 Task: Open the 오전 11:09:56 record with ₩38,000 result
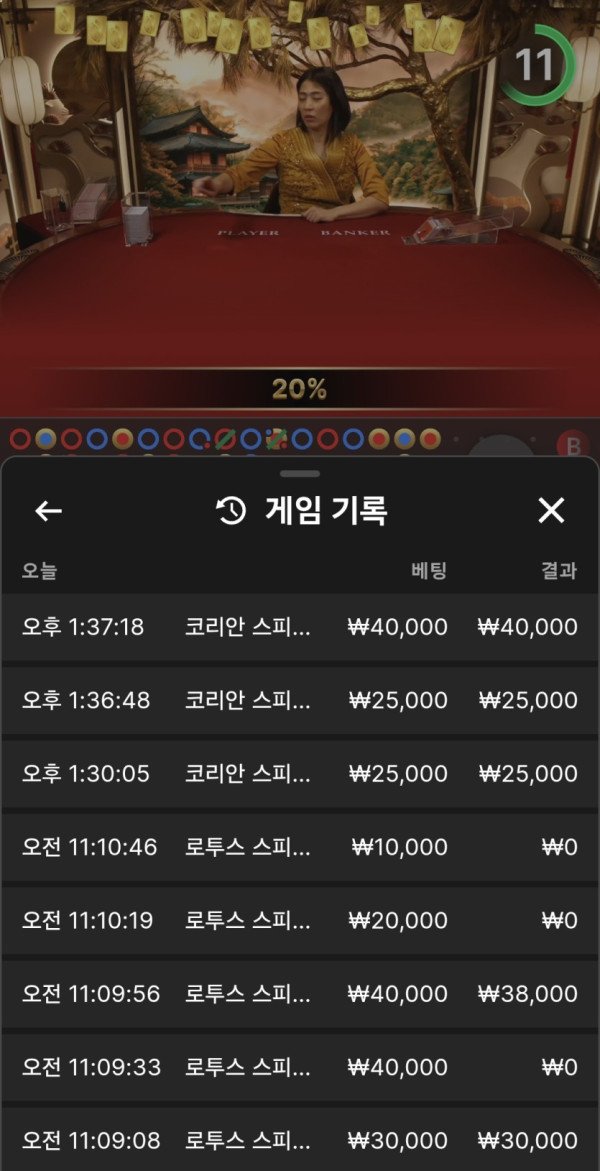[x=300, y=994]
